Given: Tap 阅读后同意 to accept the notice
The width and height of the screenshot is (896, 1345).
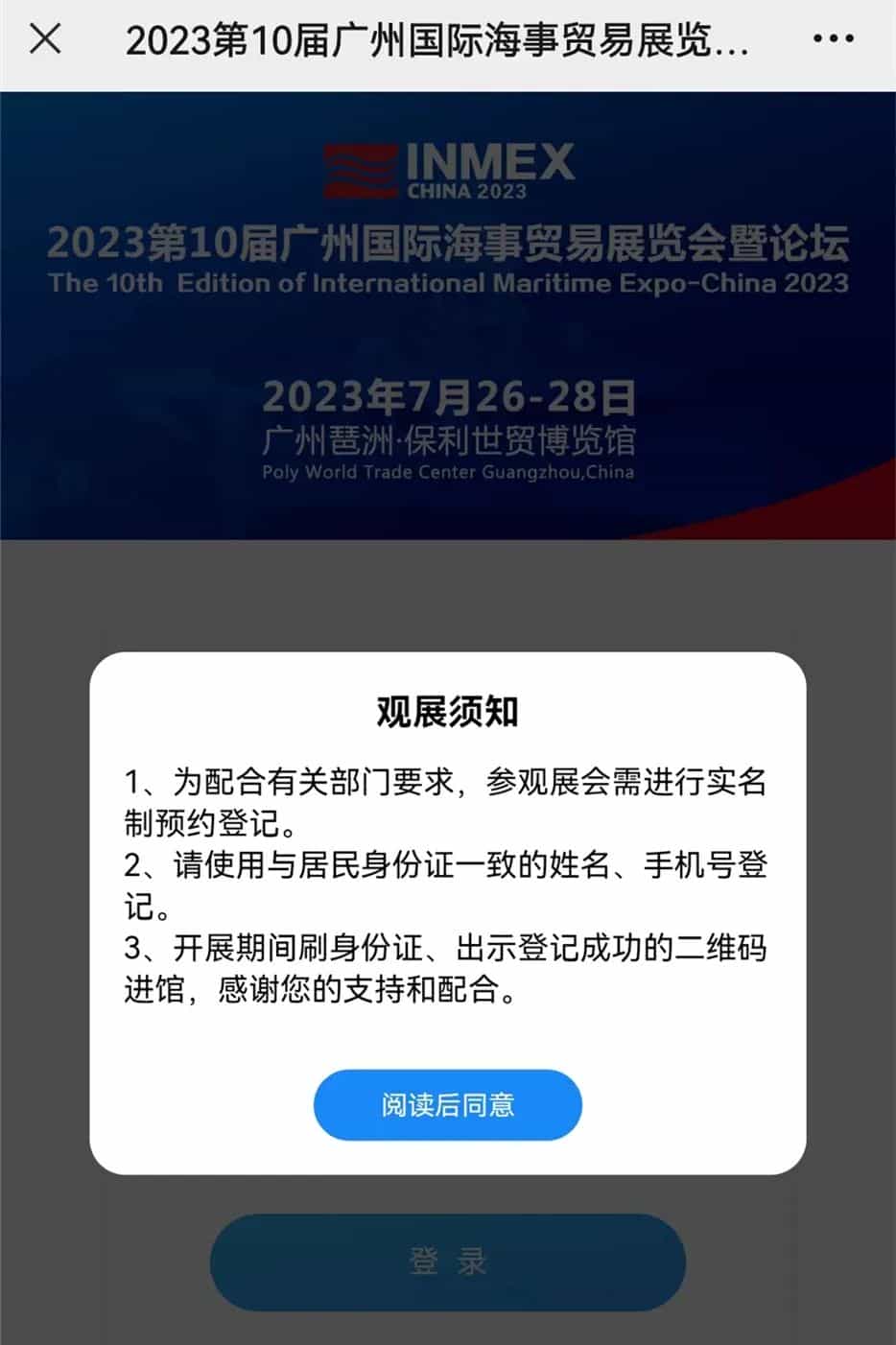Looking at the screenshot, I should tap(447, 1105).
